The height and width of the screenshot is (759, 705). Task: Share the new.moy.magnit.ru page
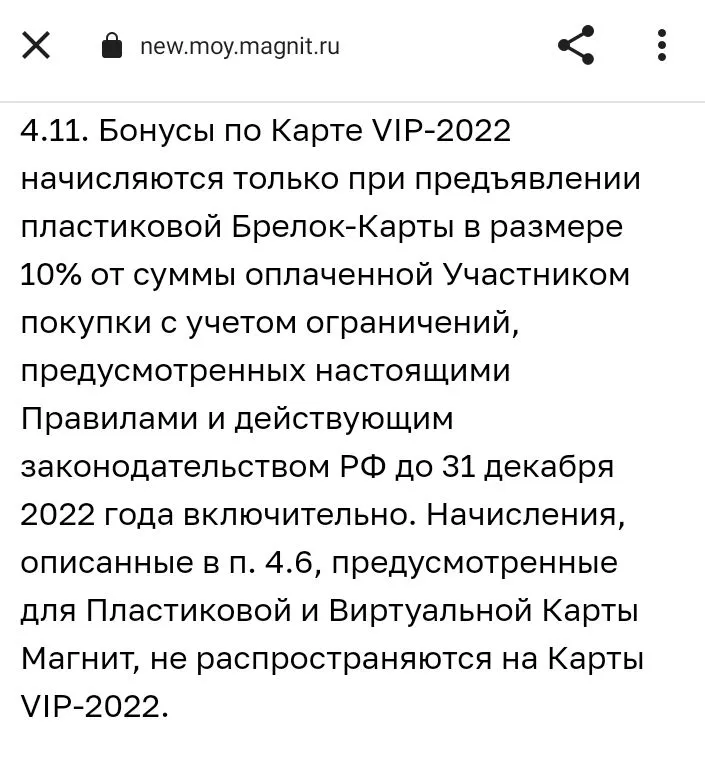[576, 45]
